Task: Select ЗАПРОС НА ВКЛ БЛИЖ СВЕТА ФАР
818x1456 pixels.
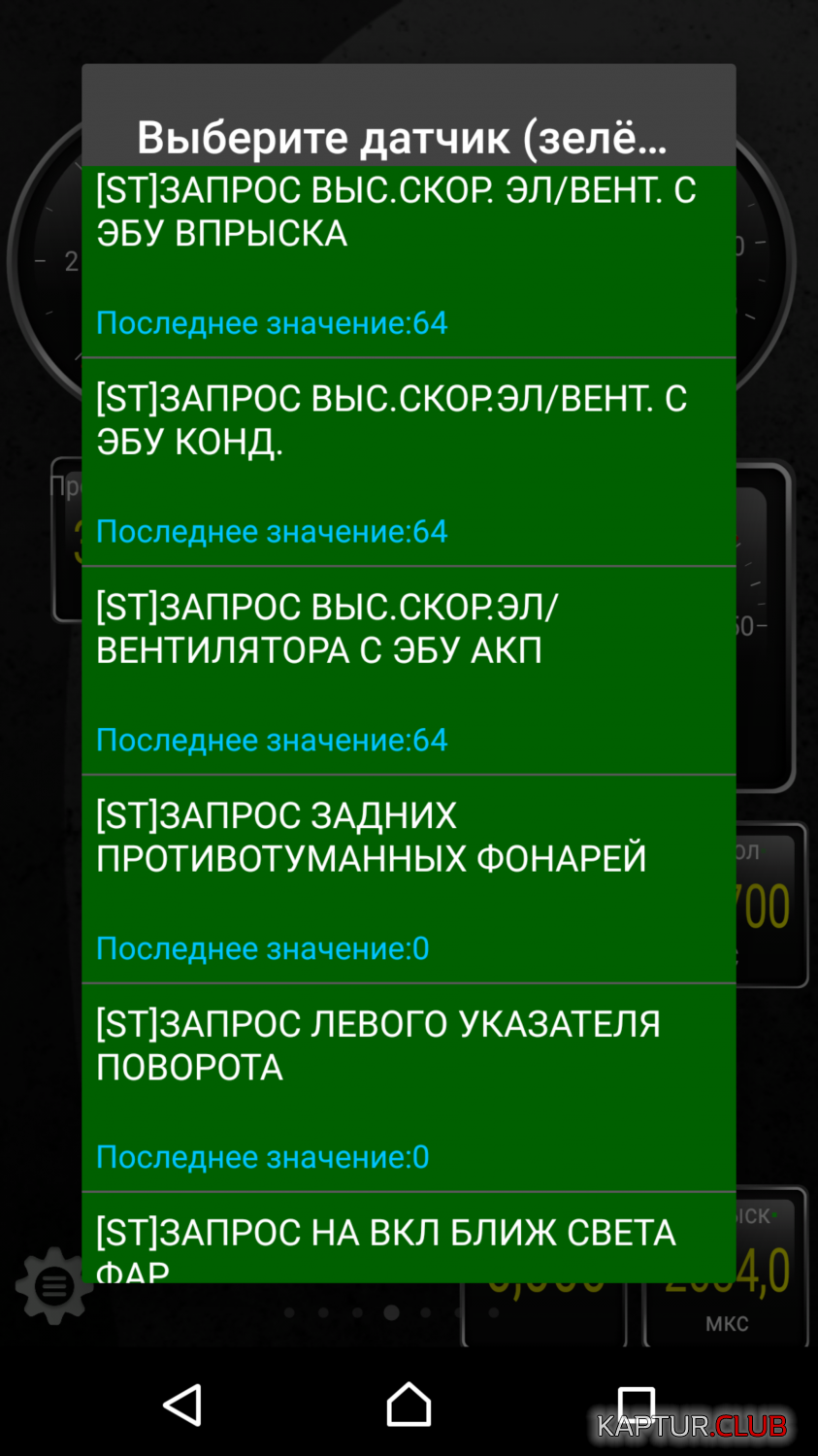Action: tap(409, 1239)
